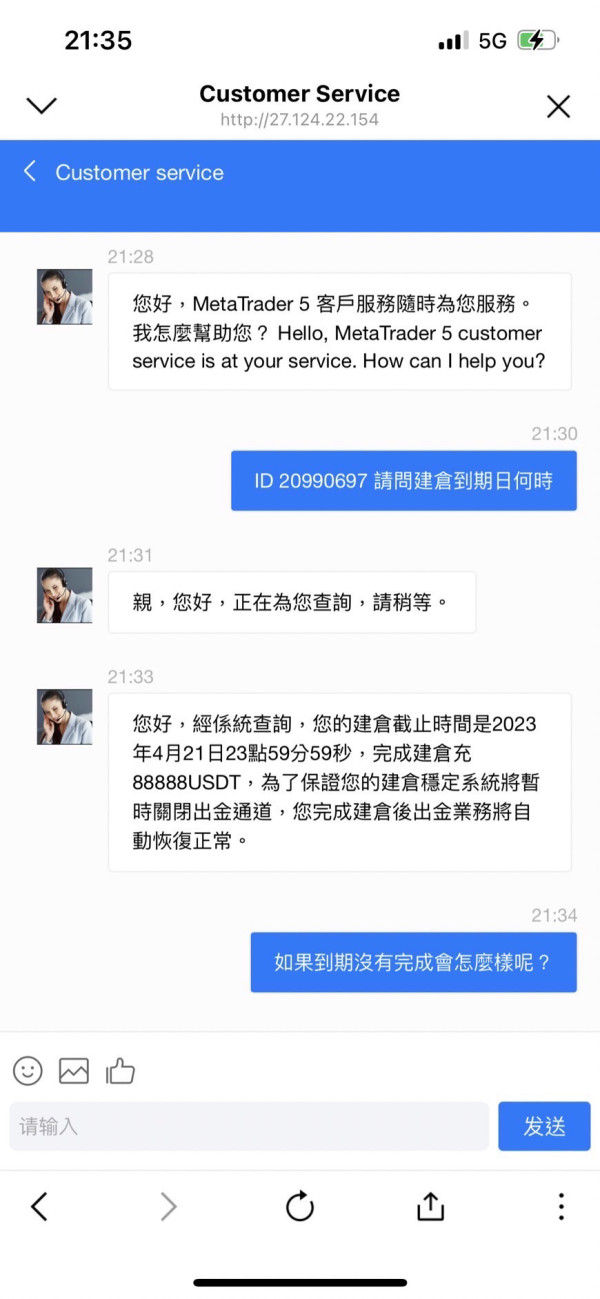
Task: Attach an image to the chat
Action: click(x=74, y=1071)
